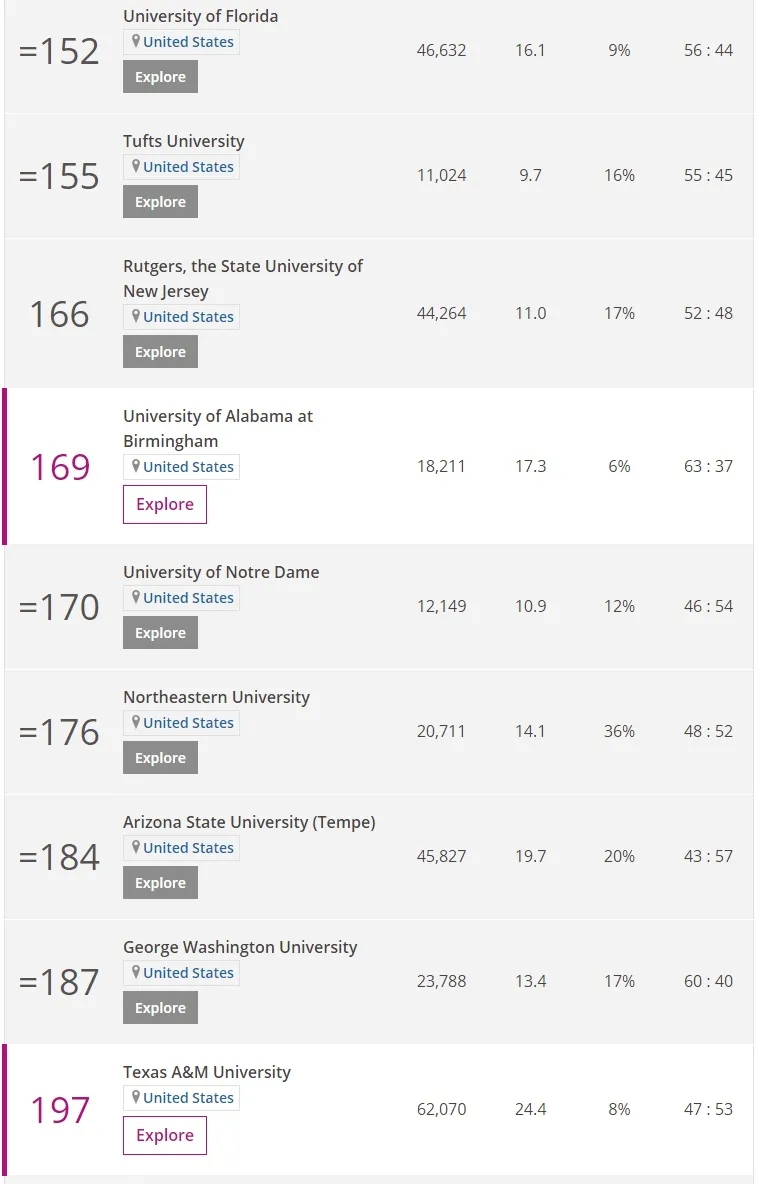Viewport: 759px width, 1184px height.
Task: Tap United States under George Washington University
Action: [187, 973]
